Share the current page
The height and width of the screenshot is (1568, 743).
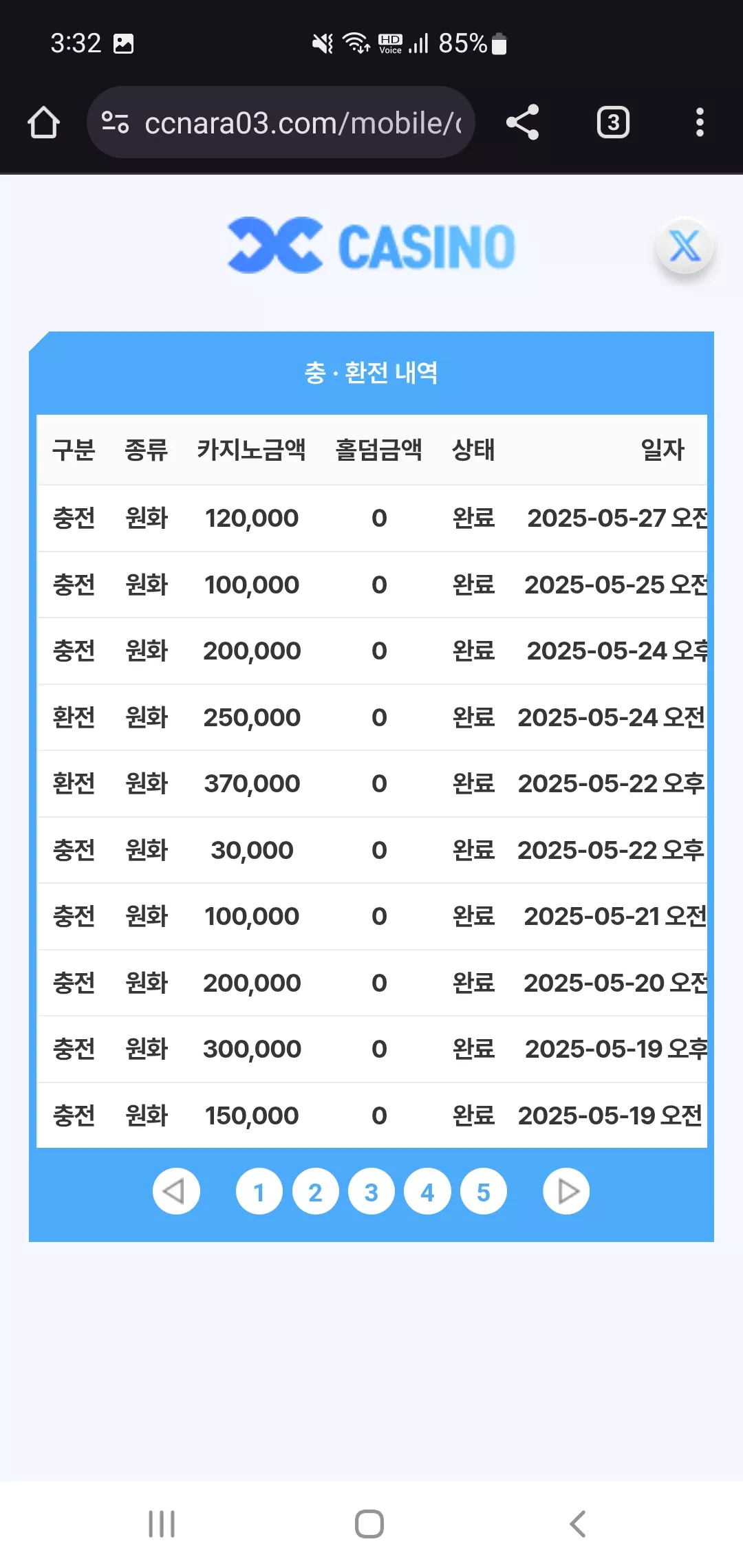point(523,122)
